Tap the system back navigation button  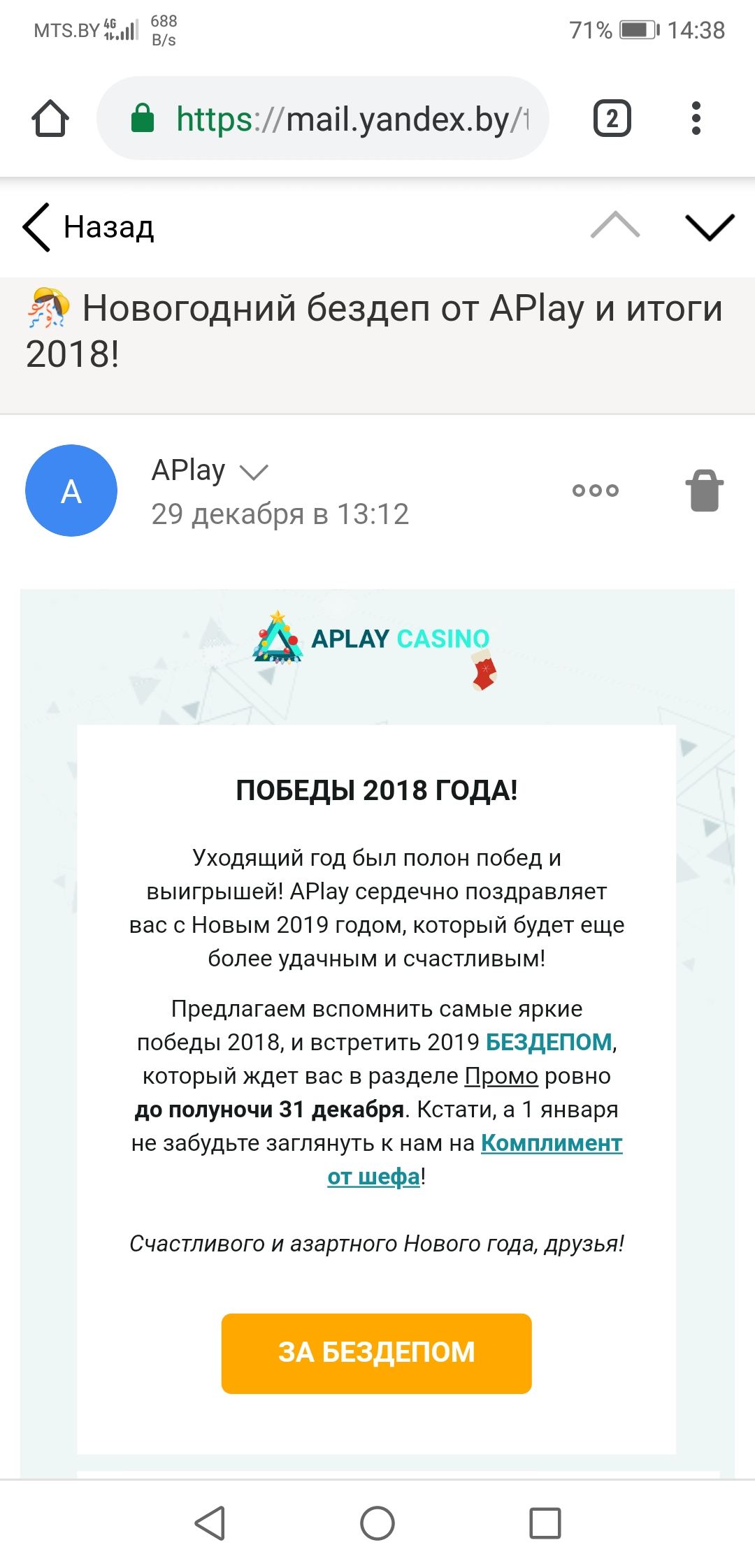pos(210,1523)
